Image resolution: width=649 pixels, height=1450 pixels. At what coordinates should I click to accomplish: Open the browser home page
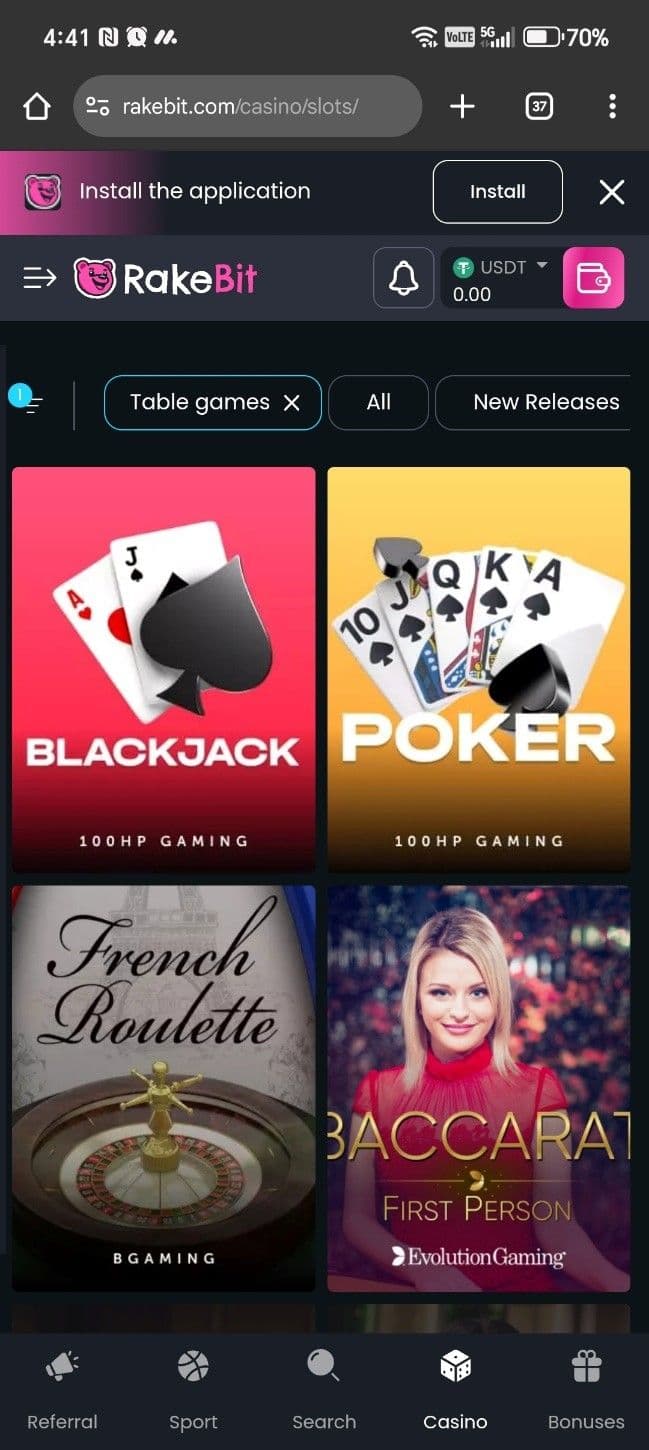37,106
